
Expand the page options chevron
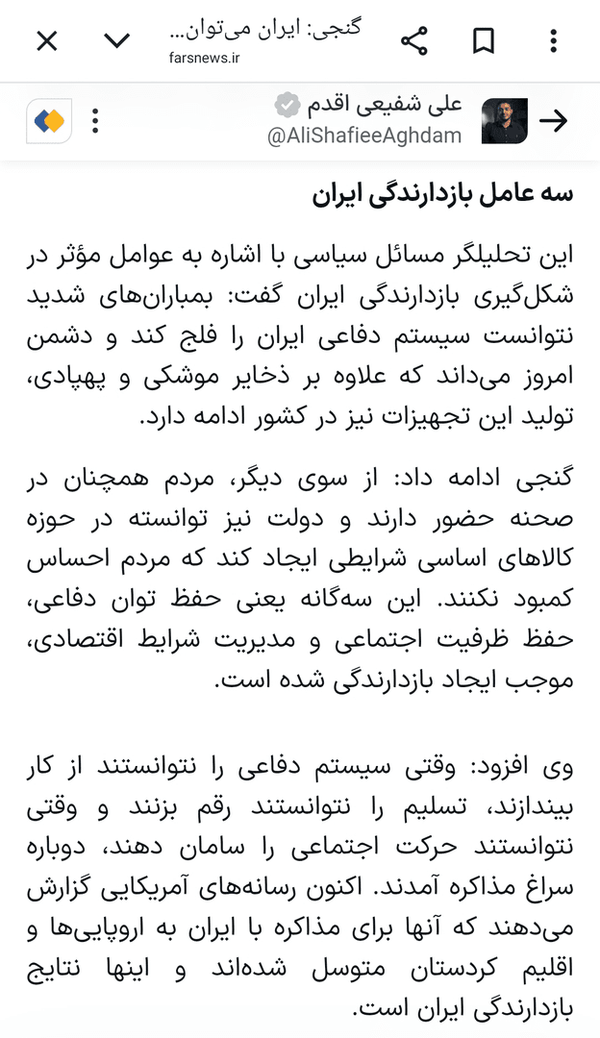click(x=117, y=42)
